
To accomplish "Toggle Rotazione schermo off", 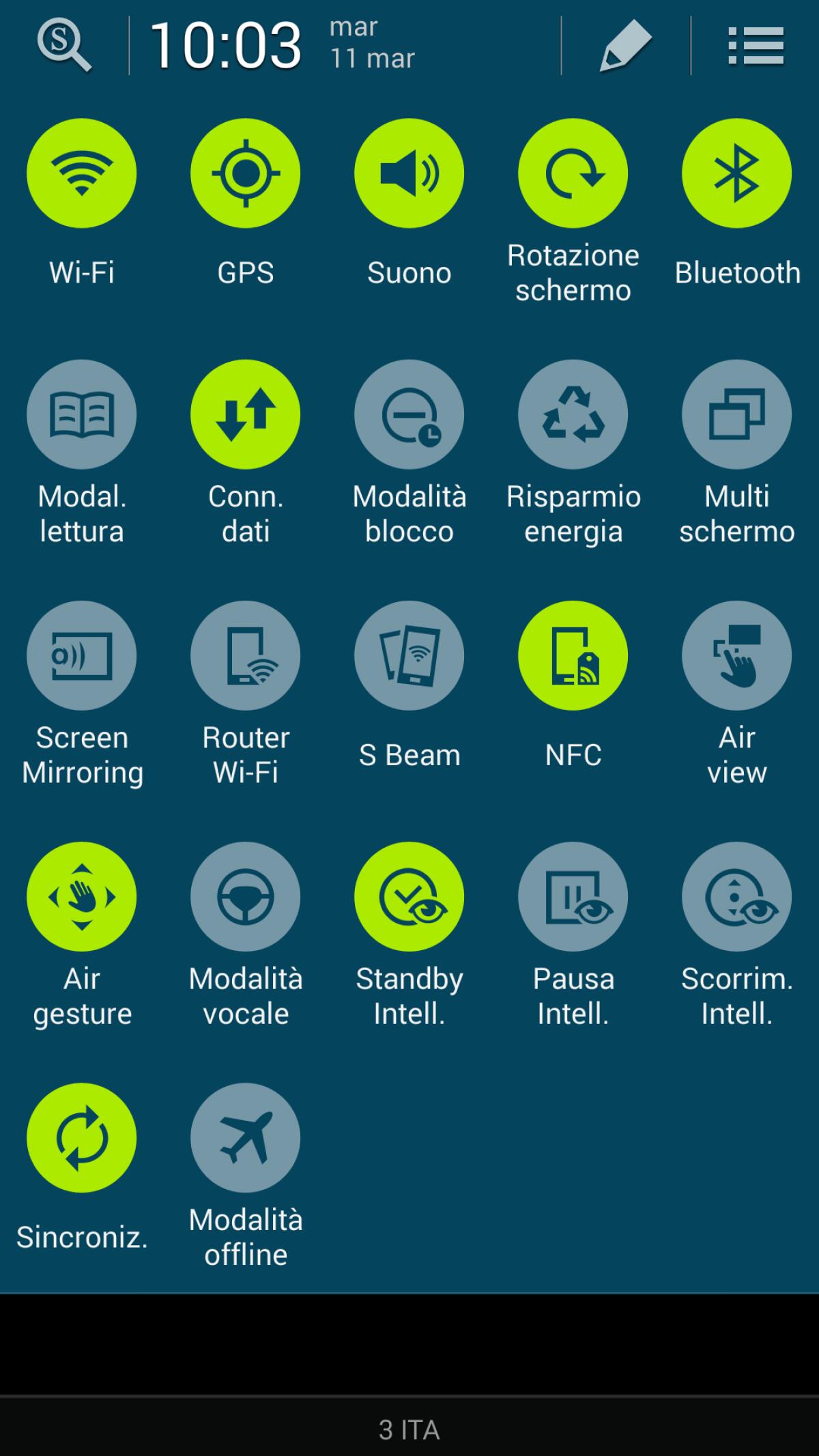I will pyautogui.click(x=573, y=173).
